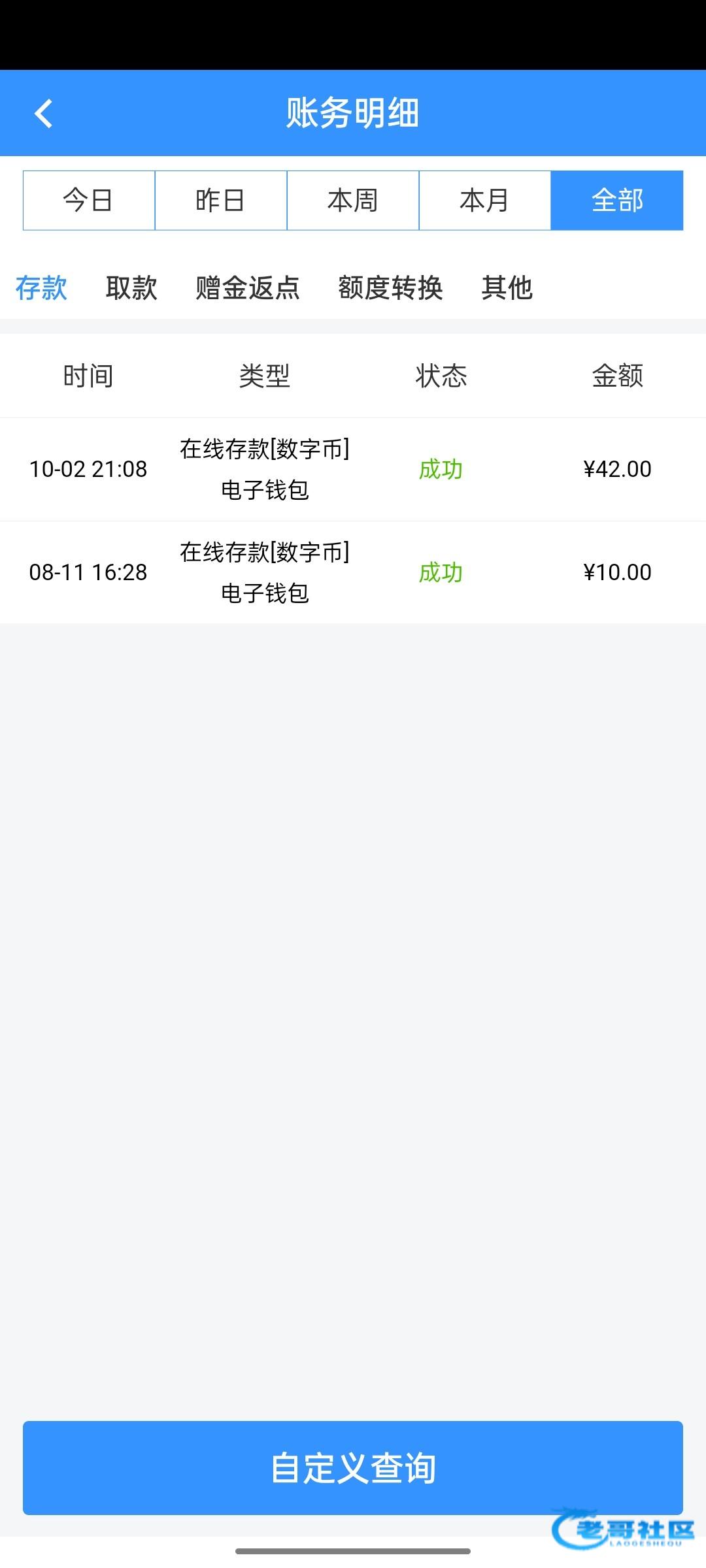The width and height of the screenshot is (706, 1568).
Task: Switch to the 取款 tab
Action: 131,287
